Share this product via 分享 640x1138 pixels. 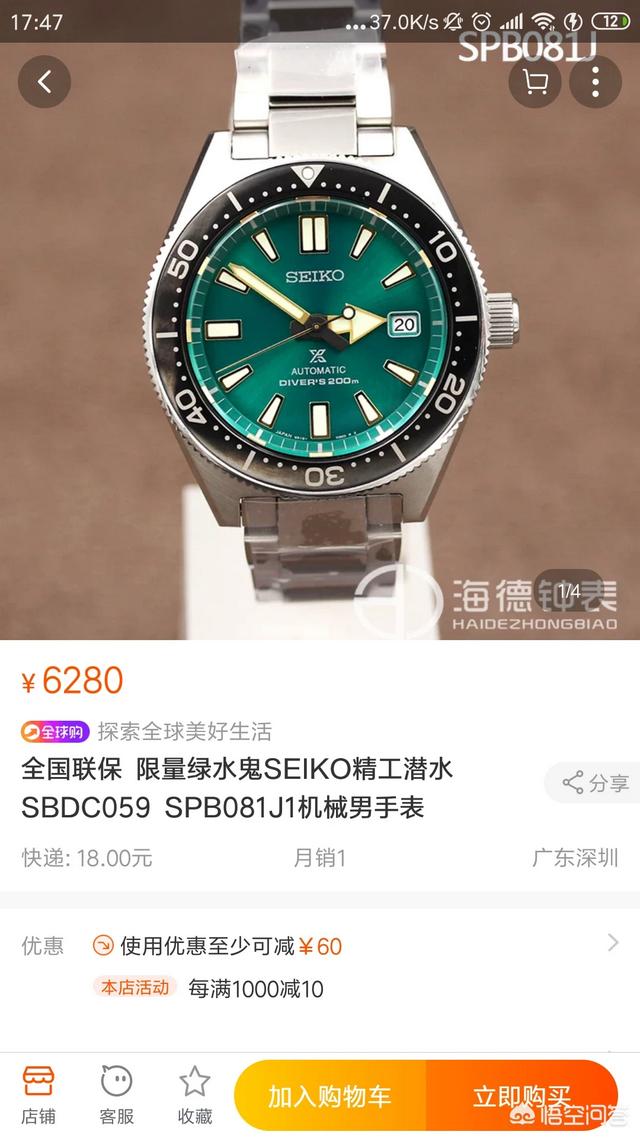[595, 783]
